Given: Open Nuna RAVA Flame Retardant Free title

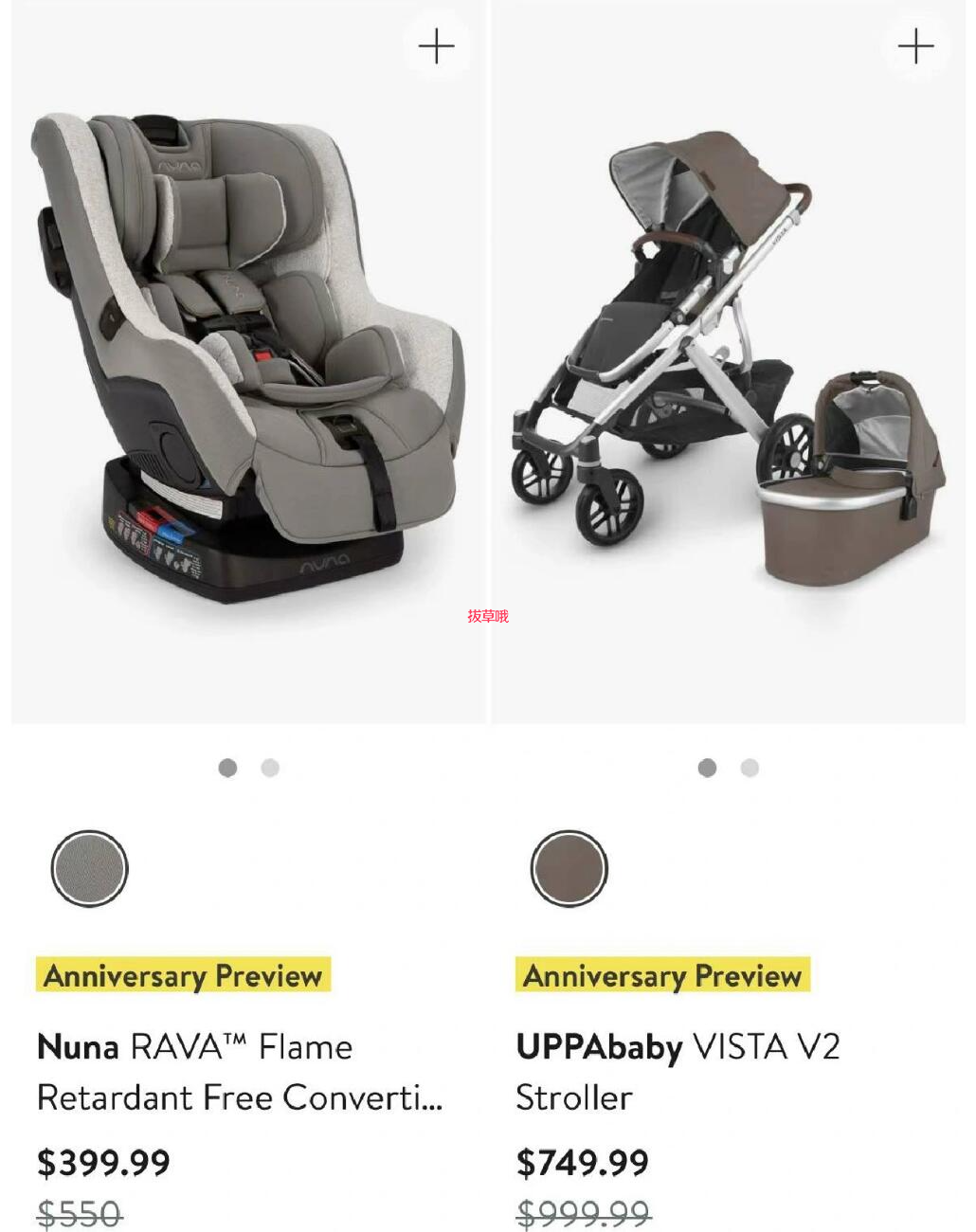Looking at the screenshot, I should click(x=239, y=1072).
